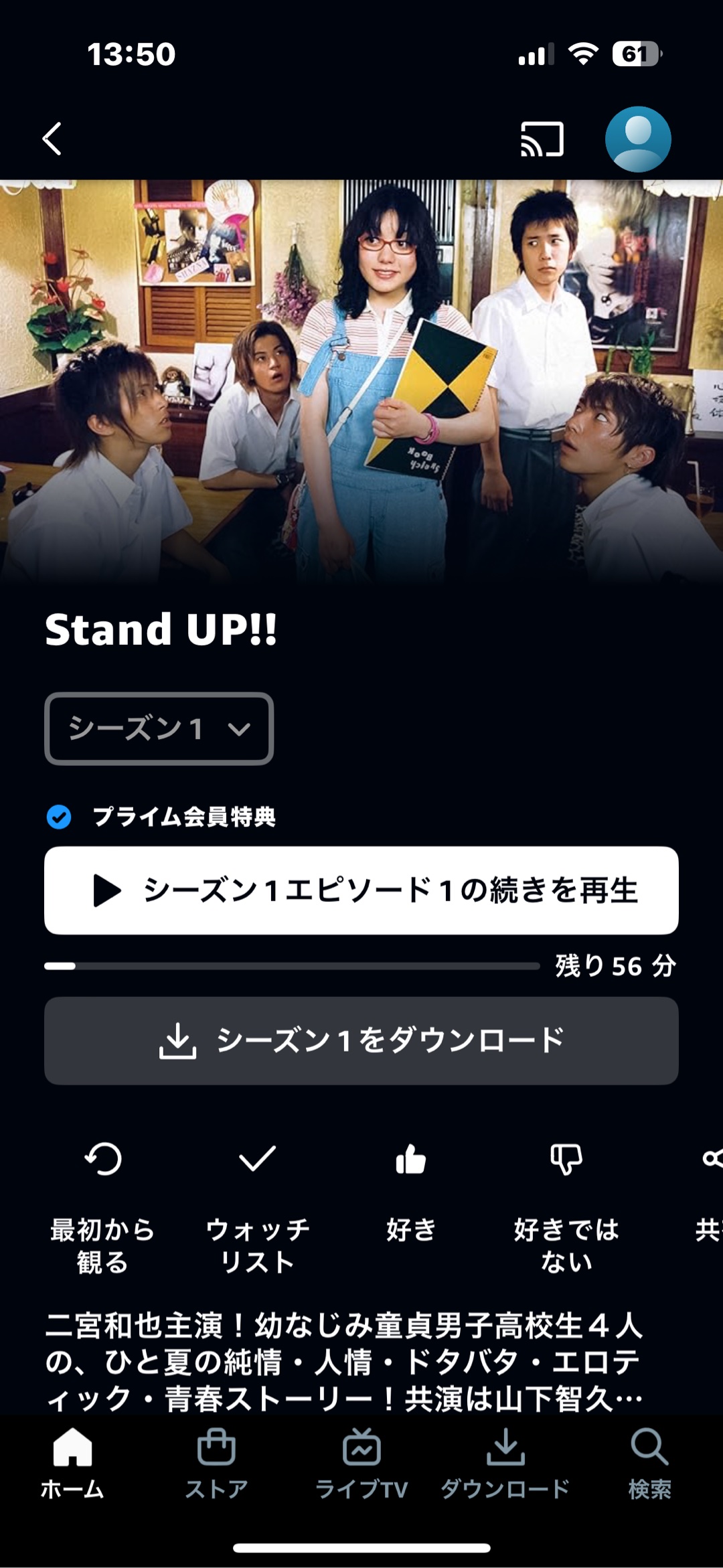Go to the ダウンロード tab
Viewport: 723px width, 1568px height.
point(505,1464)
